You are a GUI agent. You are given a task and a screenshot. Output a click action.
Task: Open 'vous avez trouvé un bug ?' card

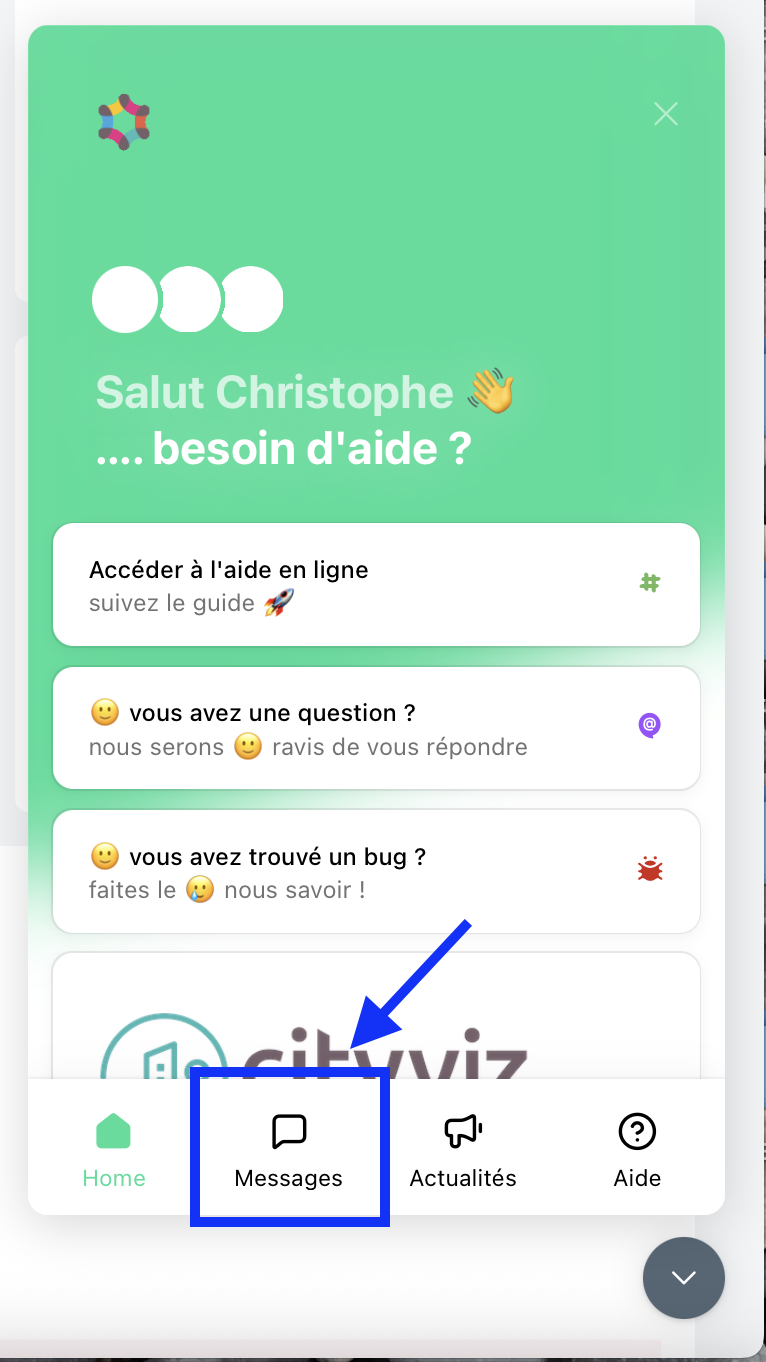[376, 871]
